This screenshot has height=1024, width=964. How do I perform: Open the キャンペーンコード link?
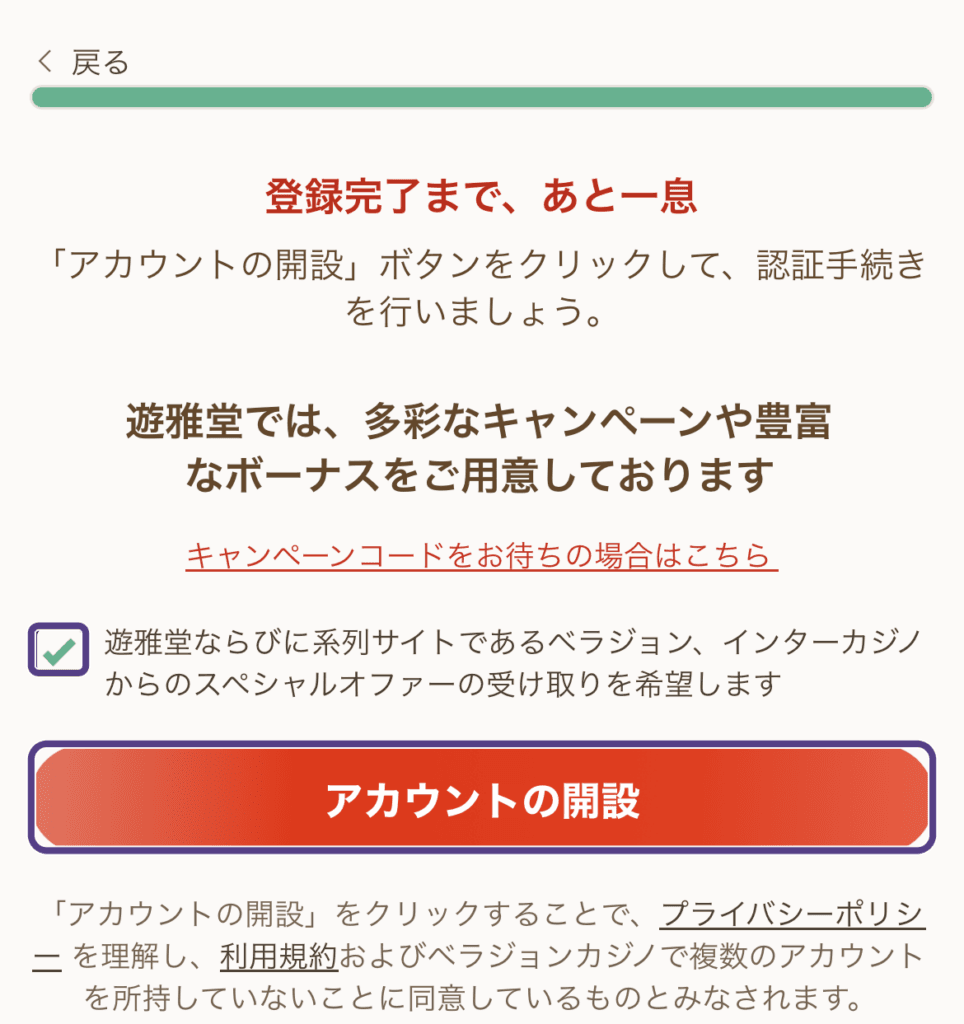(481, 555)
